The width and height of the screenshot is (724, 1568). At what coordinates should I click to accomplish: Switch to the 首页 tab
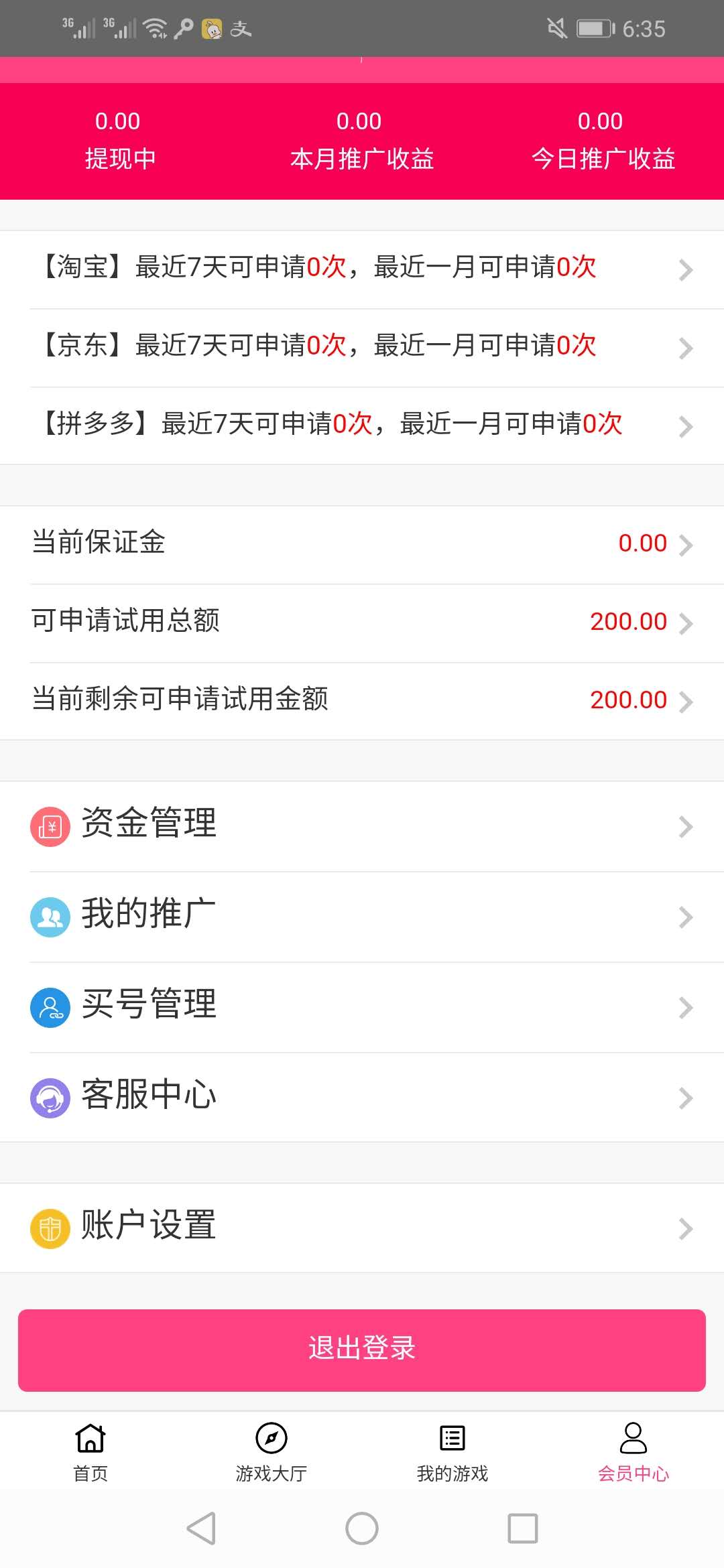click(x=90, y=1451)
